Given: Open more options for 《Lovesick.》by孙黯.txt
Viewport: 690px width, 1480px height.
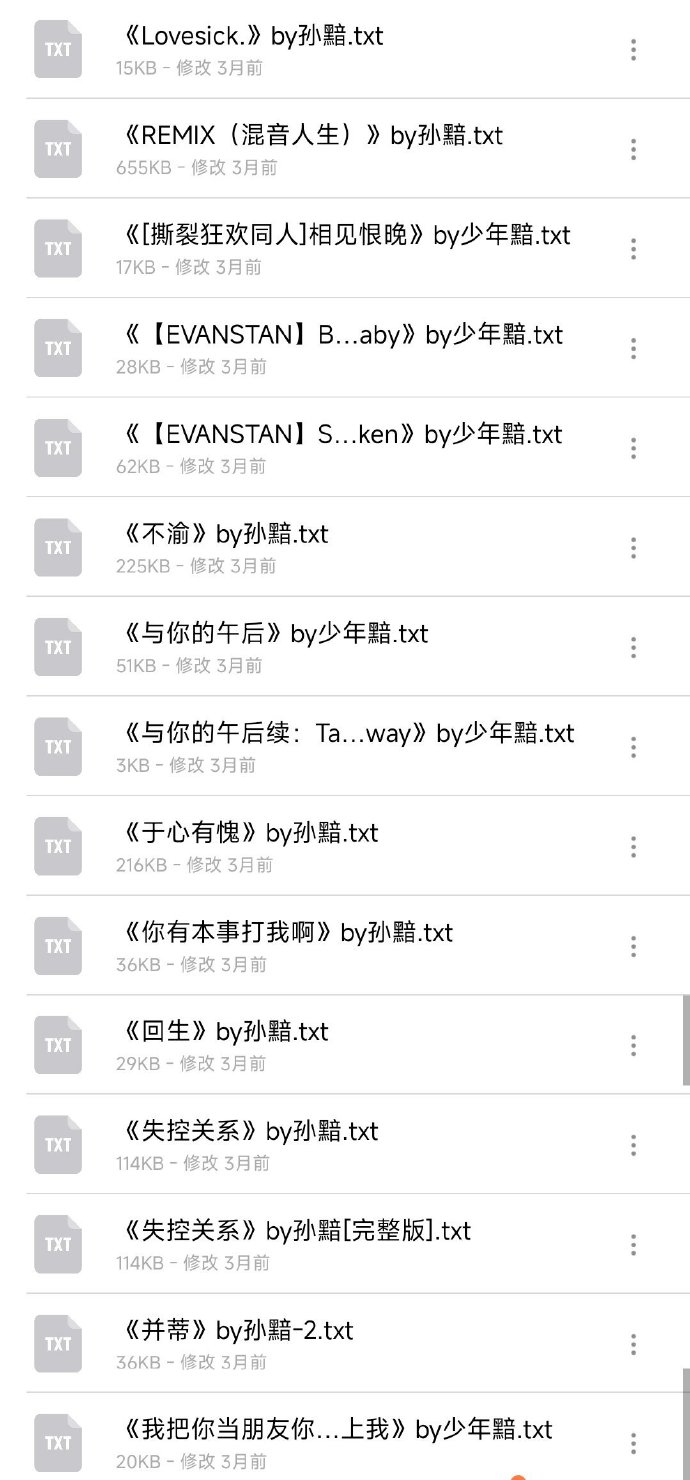Looking at the screenshot, I should [x=633, y=50].
